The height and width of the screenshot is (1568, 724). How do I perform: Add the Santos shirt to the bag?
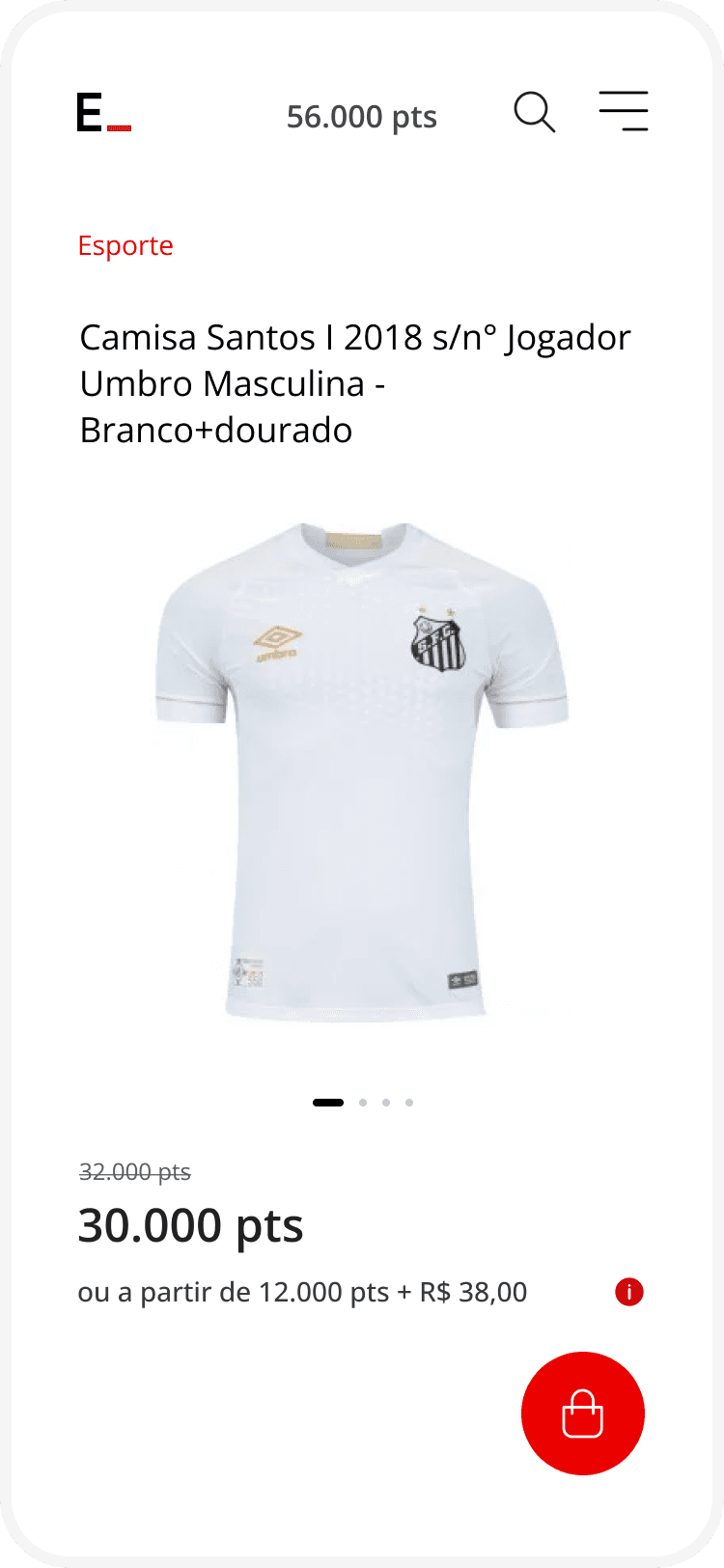[583, 1413]
